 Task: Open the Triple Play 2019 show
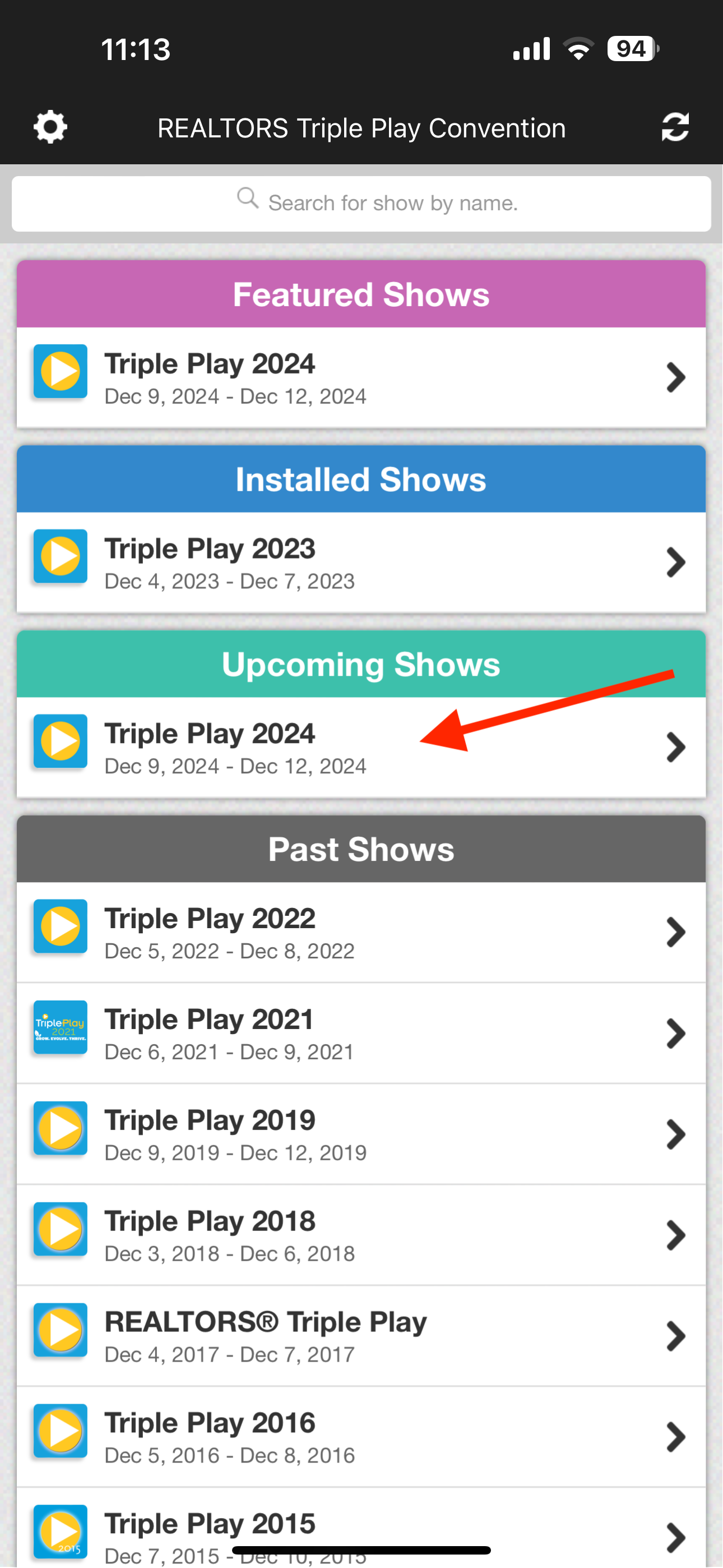click(361, 1135)
